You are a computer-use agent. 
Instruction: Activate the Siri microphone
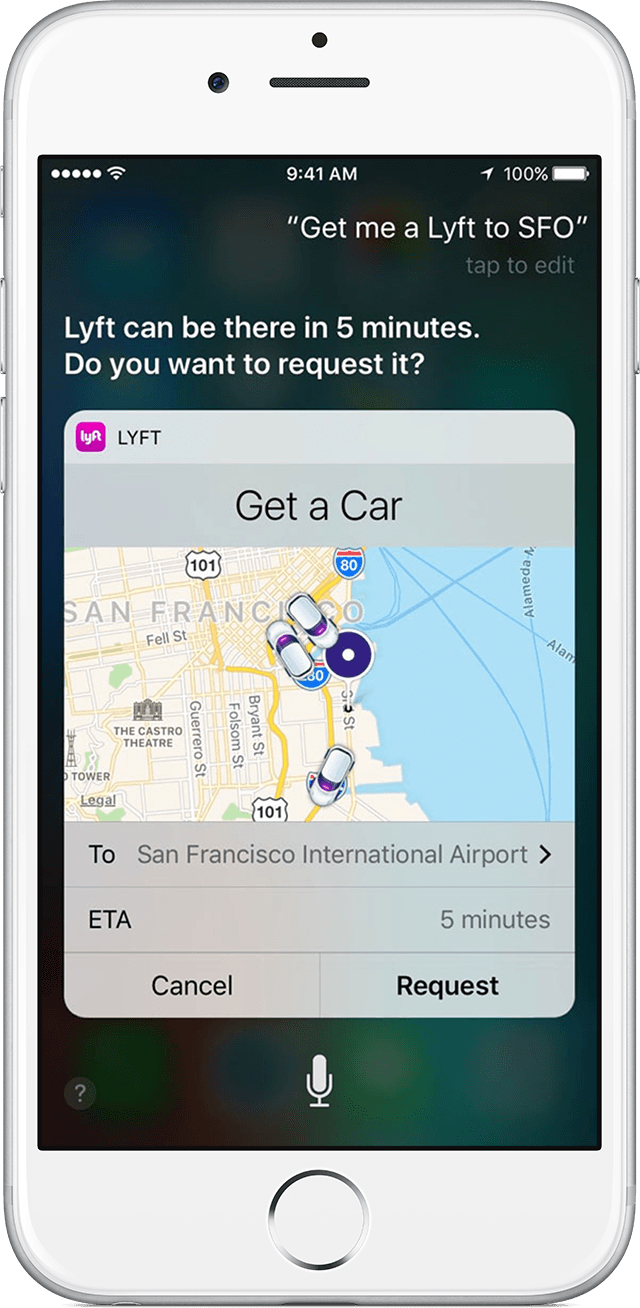point(319,1082)
